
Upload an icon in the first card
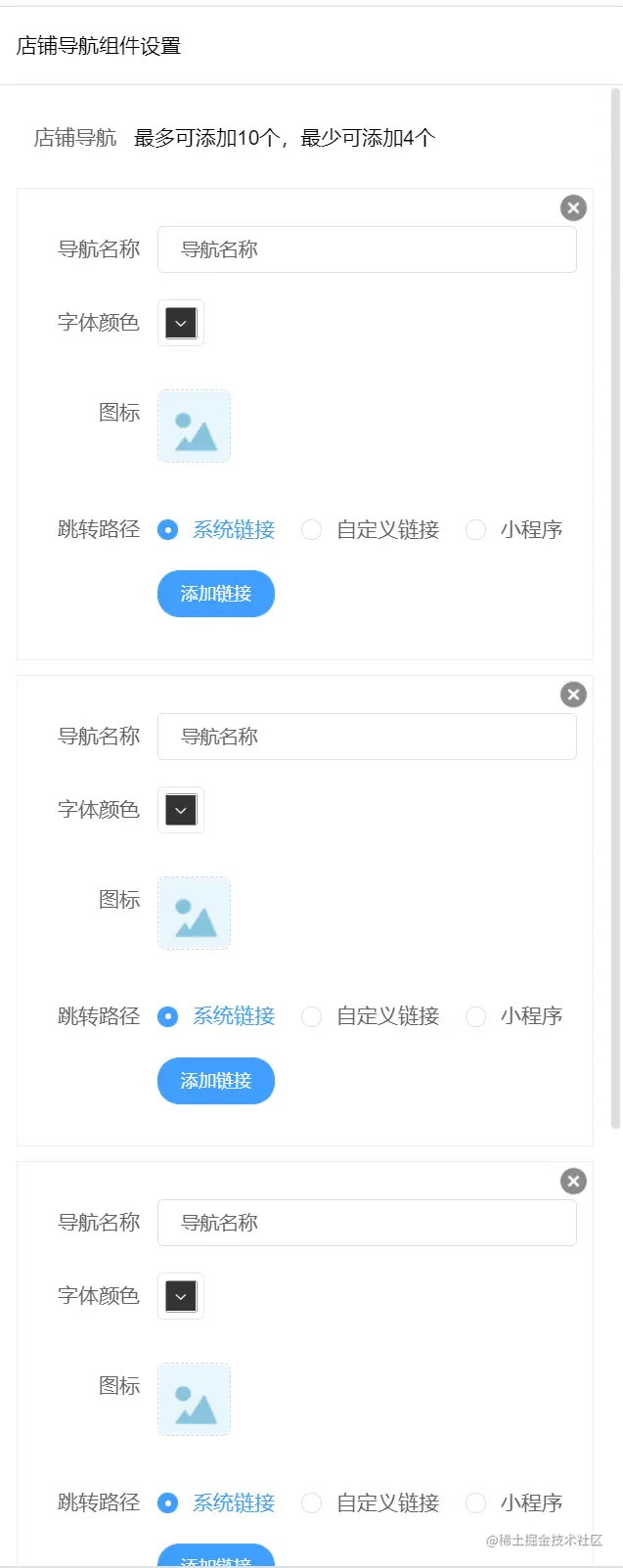tap(194, 426)
